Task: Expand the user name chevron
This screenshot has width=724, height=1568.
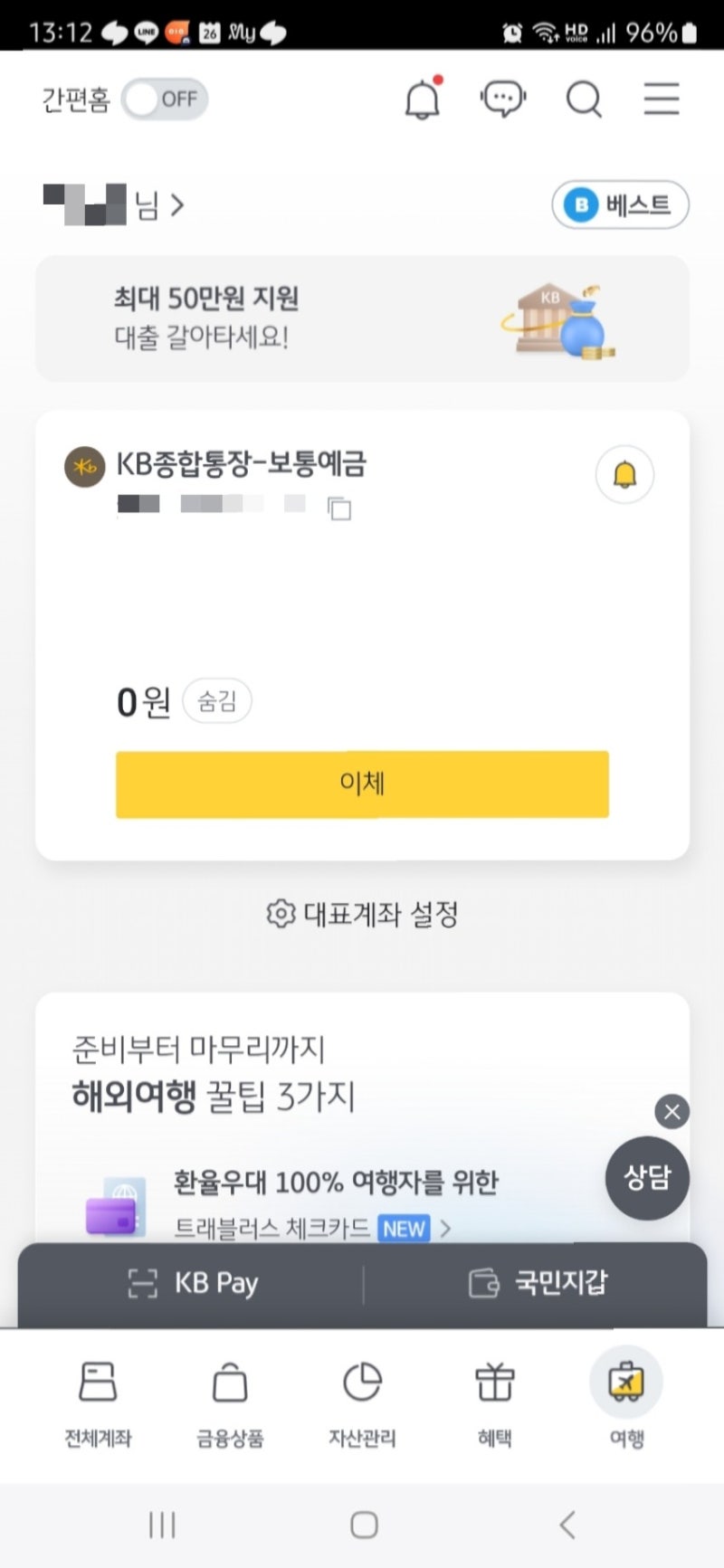Action: [x=178, y=205]
